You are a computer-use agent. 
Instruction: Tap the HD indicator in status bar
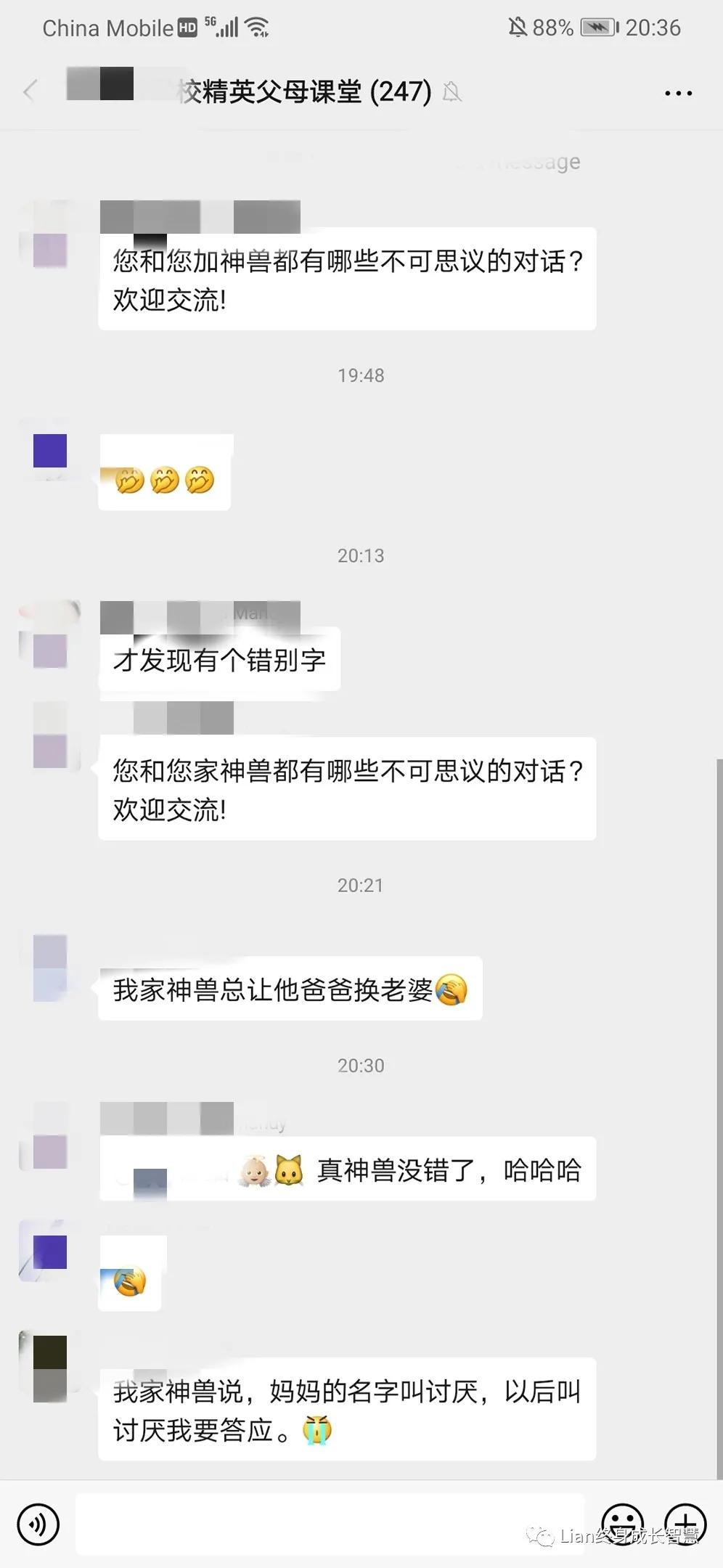(x=188, y=28)
